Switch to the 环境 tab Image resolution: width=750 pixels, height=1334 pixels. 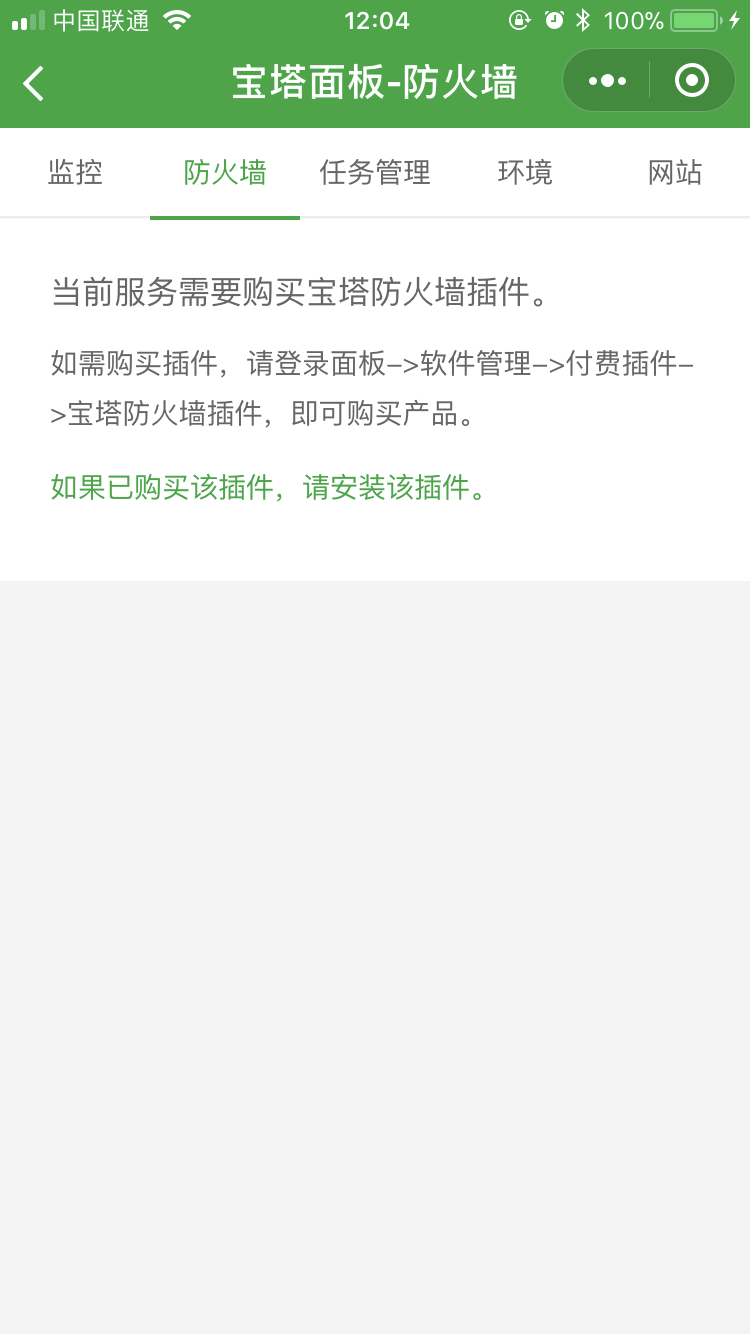pyautogui.click(x=525, y=173)
